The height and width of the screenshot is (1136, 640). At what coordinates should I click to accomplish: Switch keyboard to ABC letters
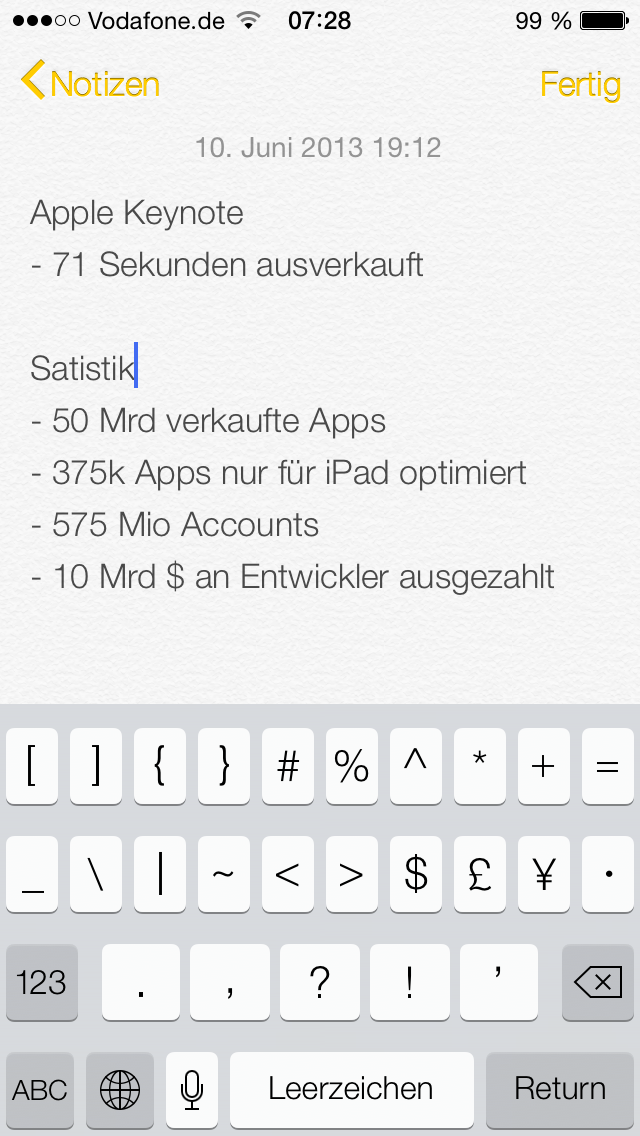(x=40, y=1090)
